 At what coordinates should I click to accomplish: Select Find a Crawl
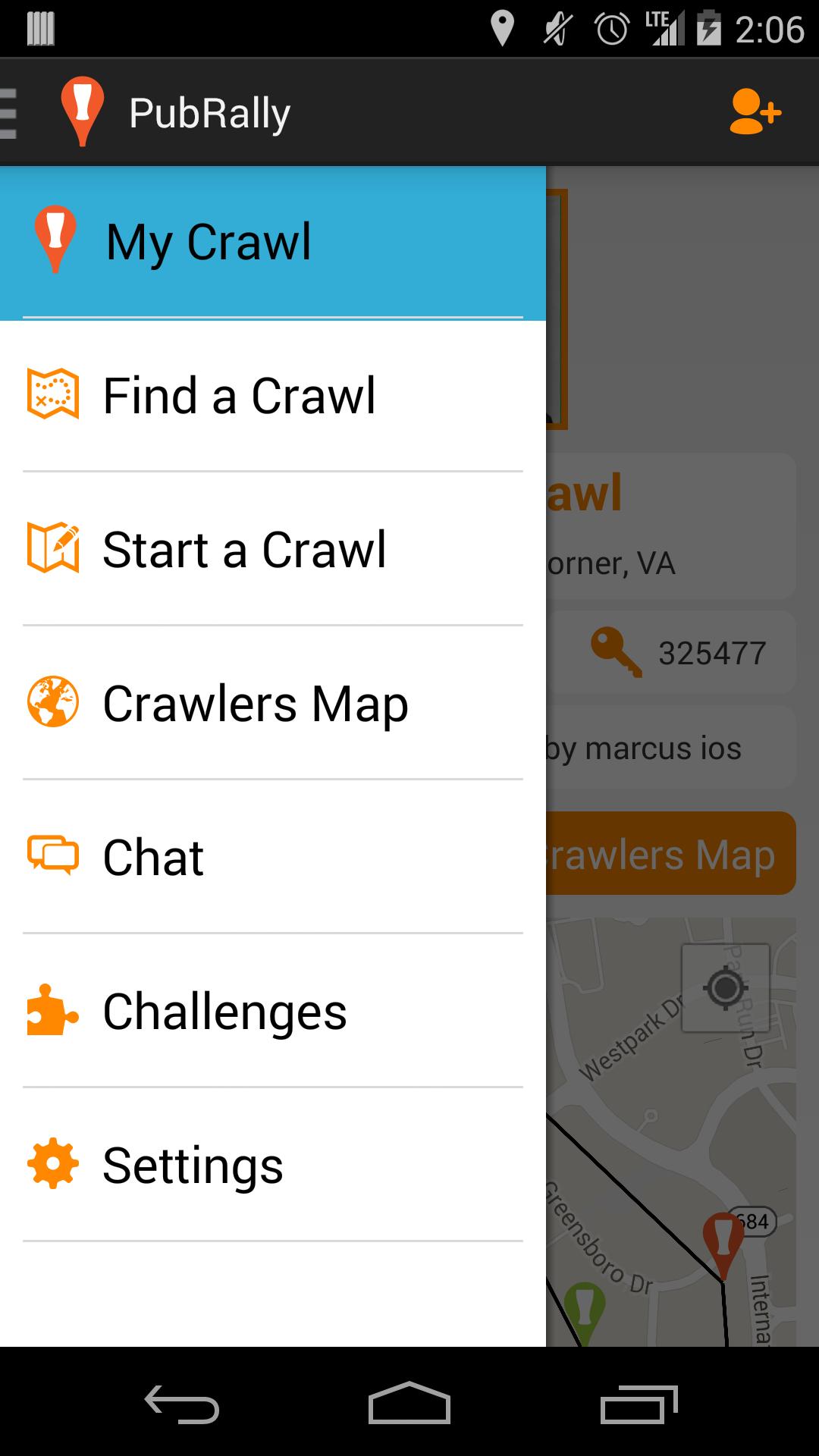point(273,396)
